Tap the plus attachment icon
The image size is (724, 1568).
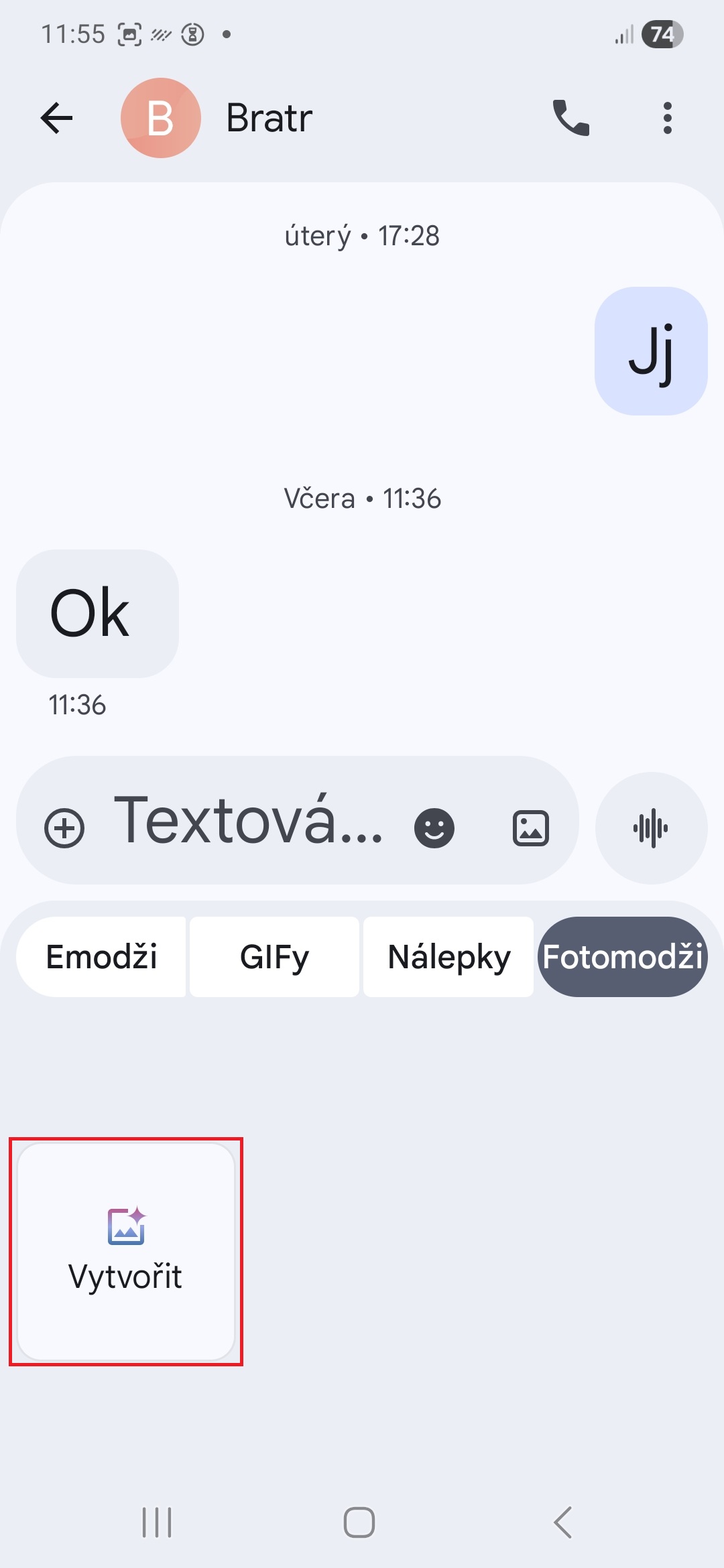point(64,828)
